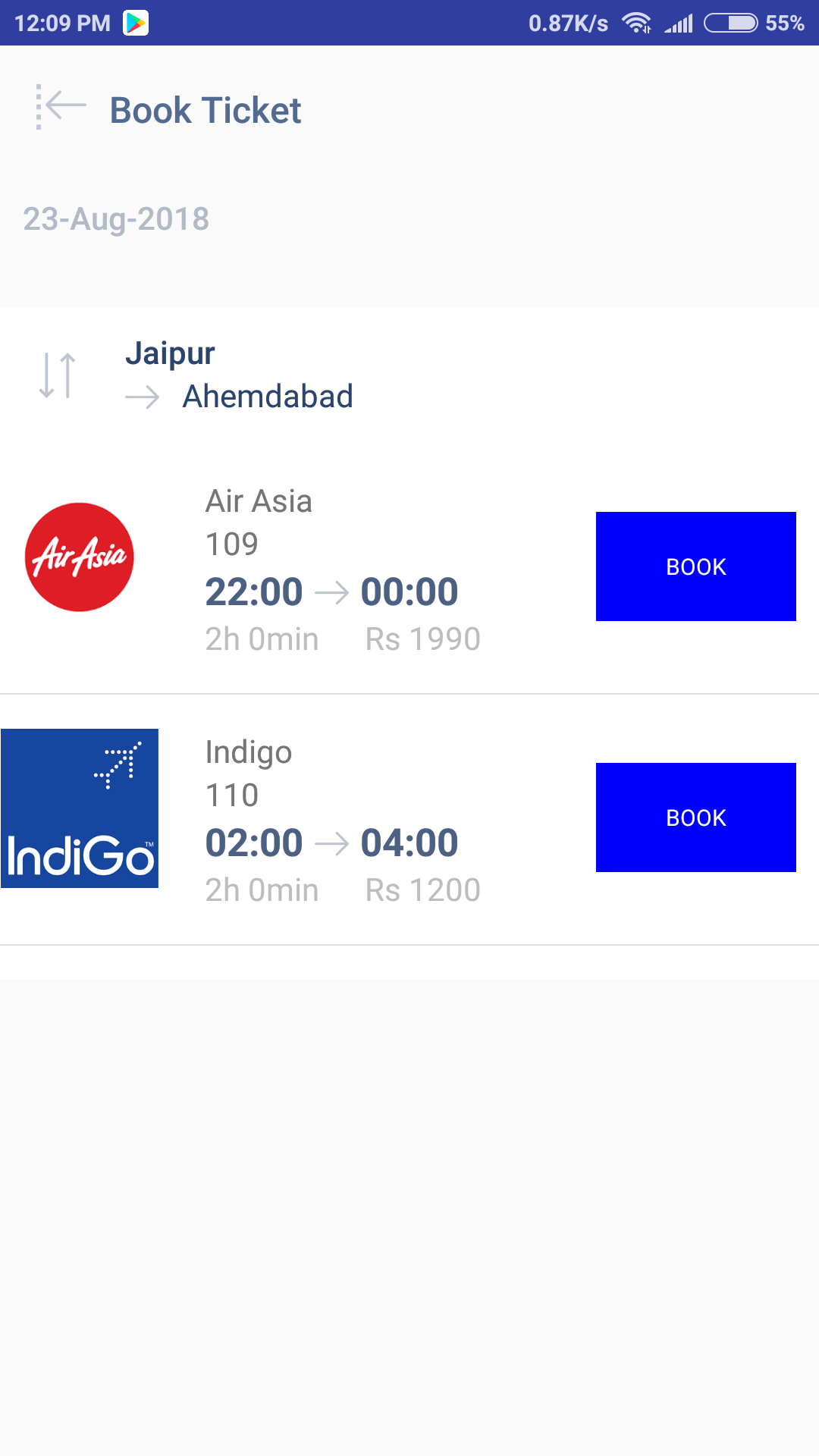This screenshot has height=1456, width=819.
Task: Tap the Air Asia airline logo
Action: click(80, 557)
